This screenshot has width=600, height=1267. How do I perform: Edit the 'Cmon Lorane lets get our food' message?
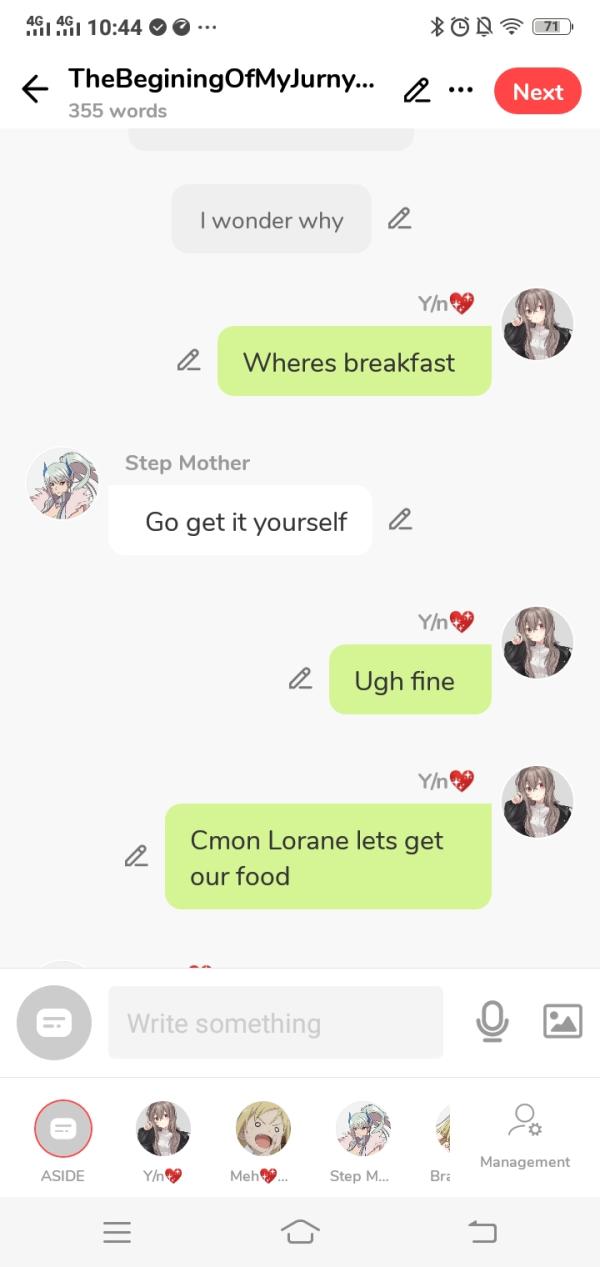point(136,856)
